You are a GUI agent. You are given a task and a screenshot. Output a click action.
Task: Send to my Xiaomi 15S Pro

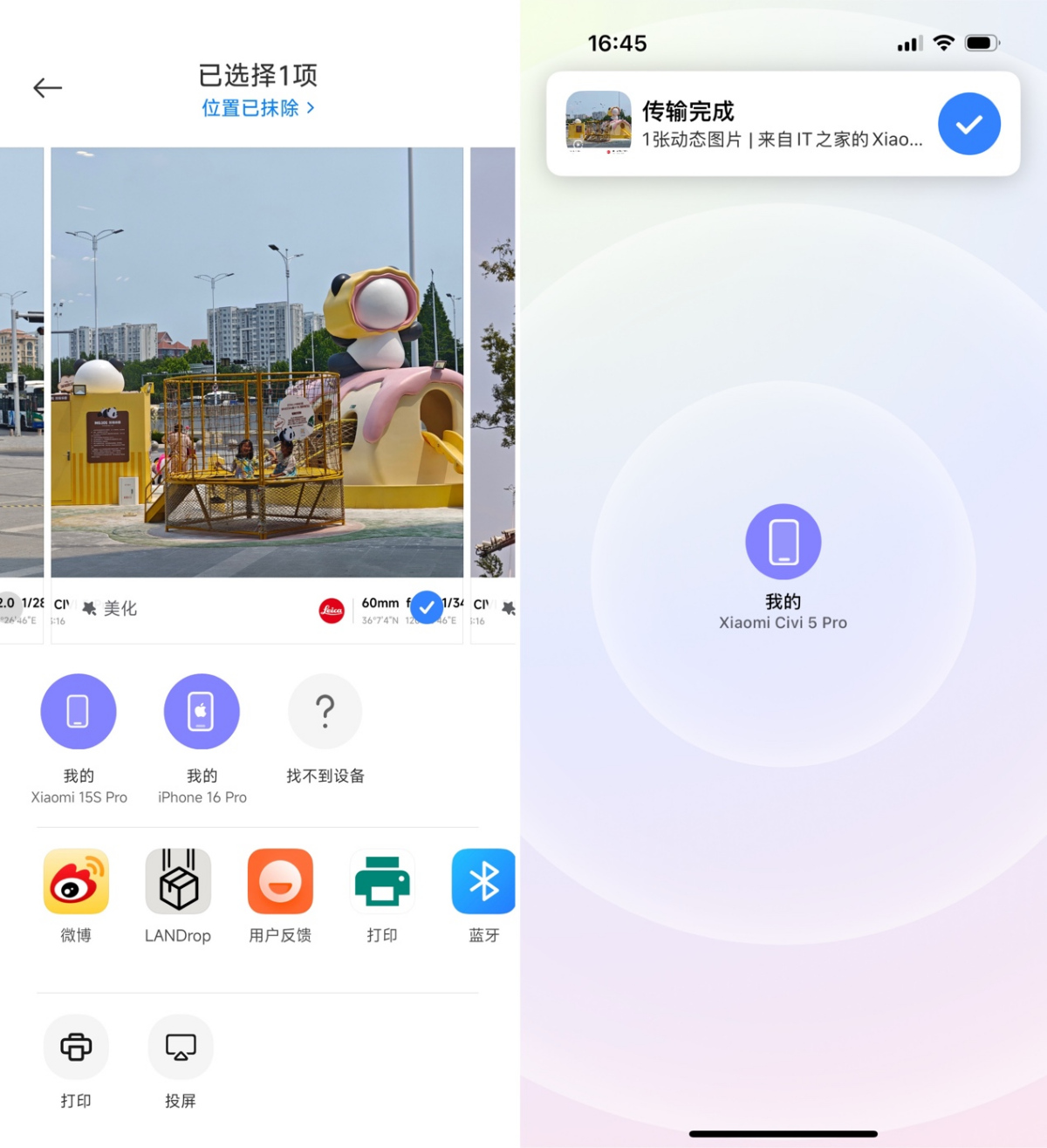click(79, 712)
